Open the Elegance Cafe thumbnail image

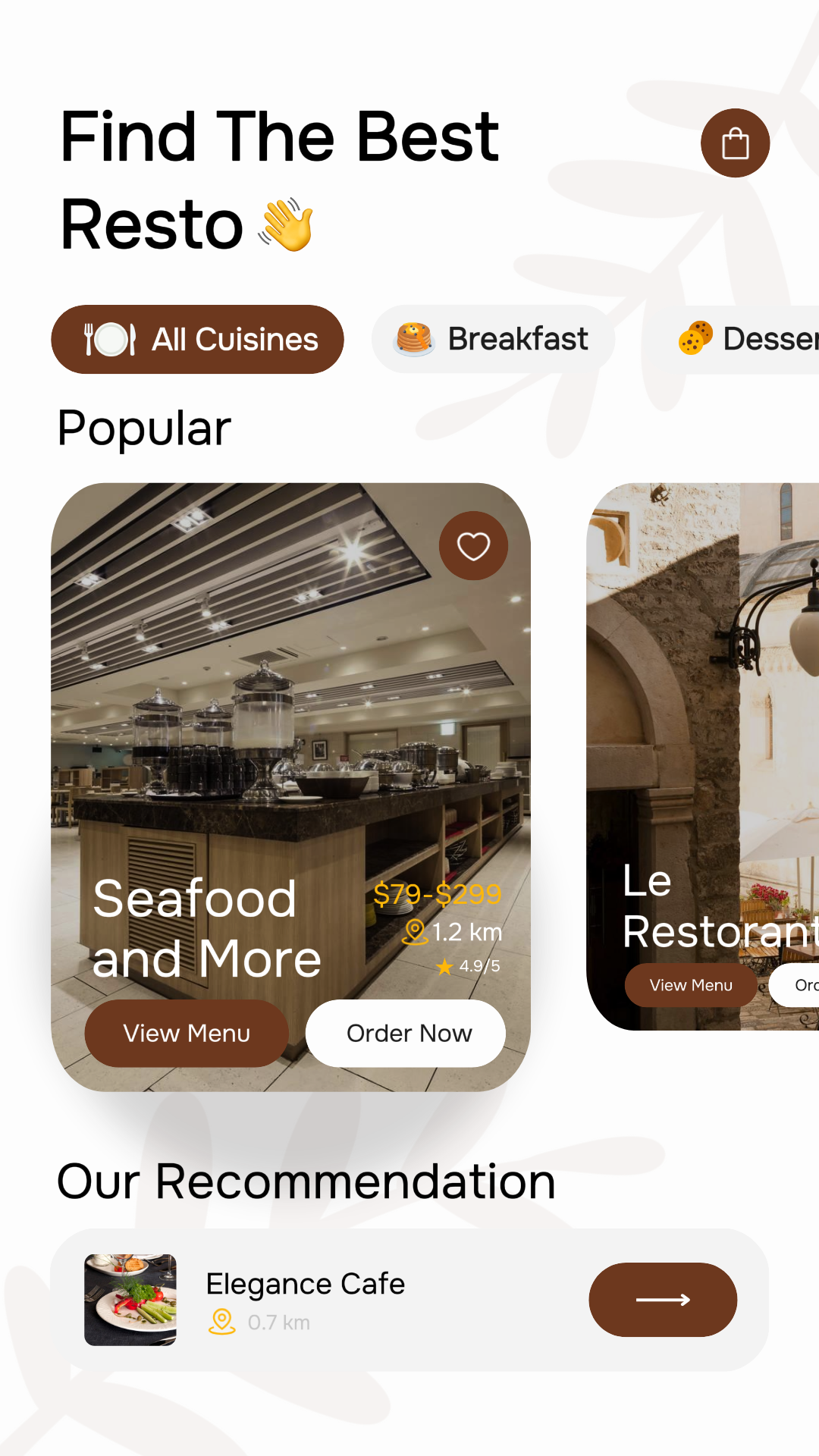(130, 1300)
